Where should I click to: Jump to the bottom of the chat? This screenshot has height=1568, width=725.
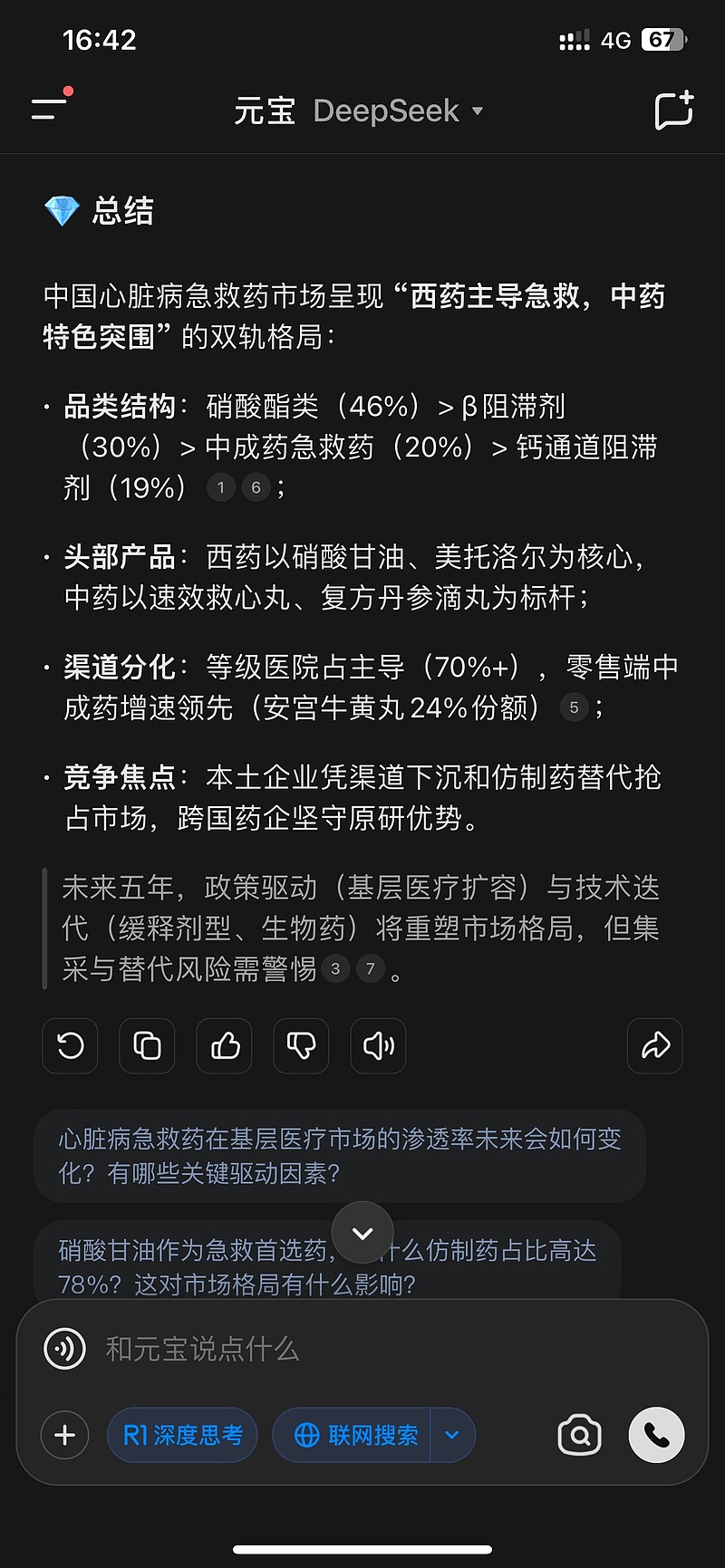click(x=362, y=1233)
